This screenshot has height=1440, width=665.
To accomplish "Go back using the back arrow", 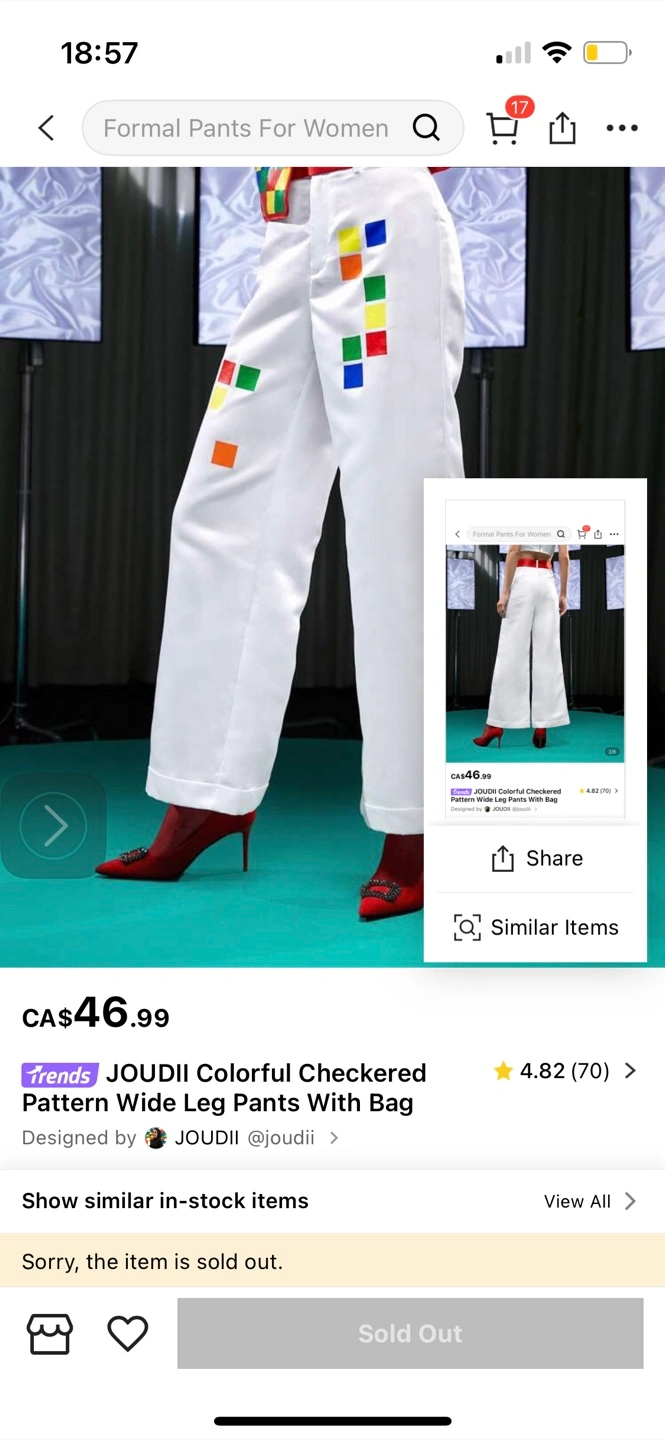I will tap(46, 128).
